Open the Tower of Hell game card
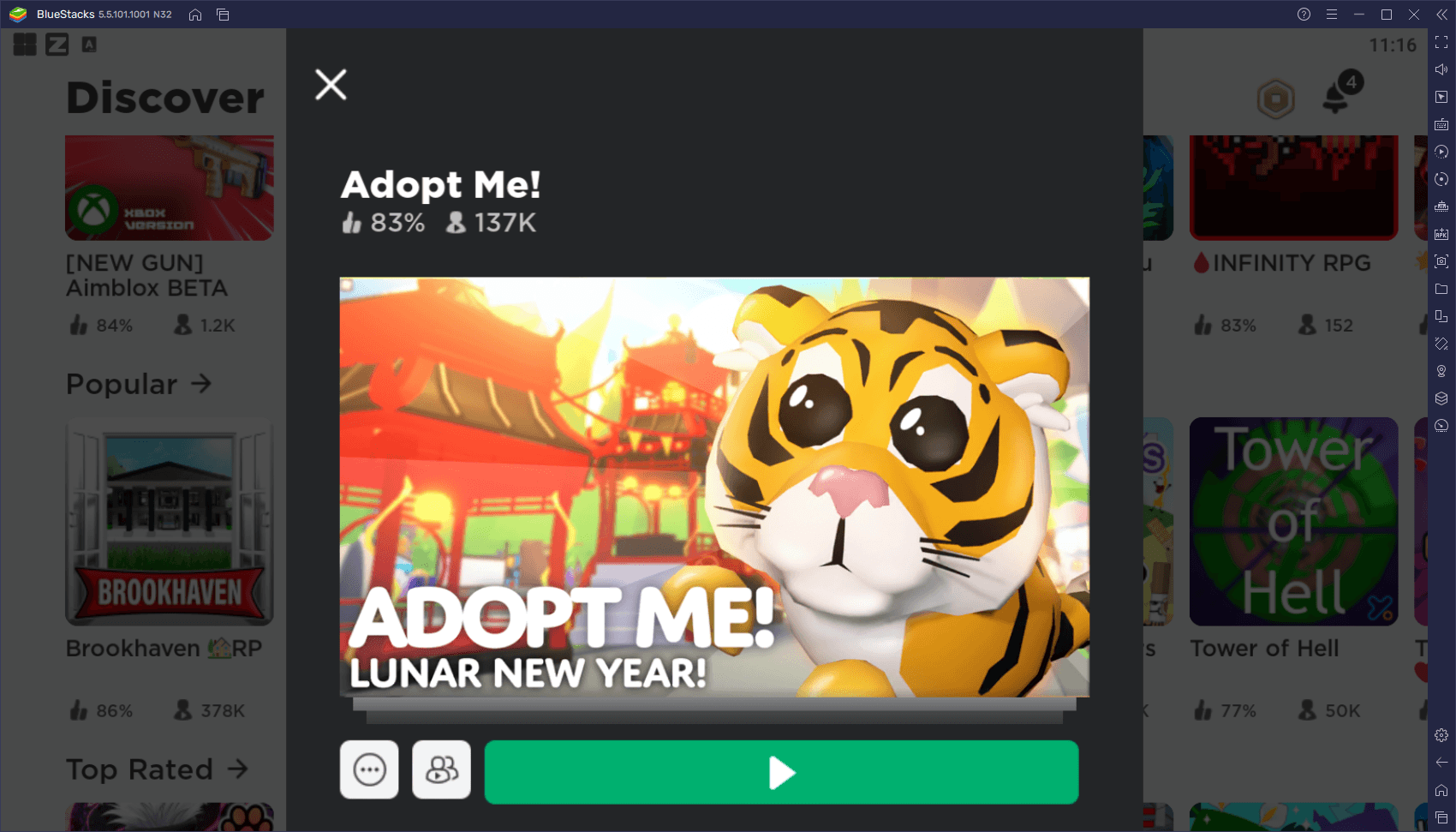This screenshot has width=1456, height=832. point(1293,522)
